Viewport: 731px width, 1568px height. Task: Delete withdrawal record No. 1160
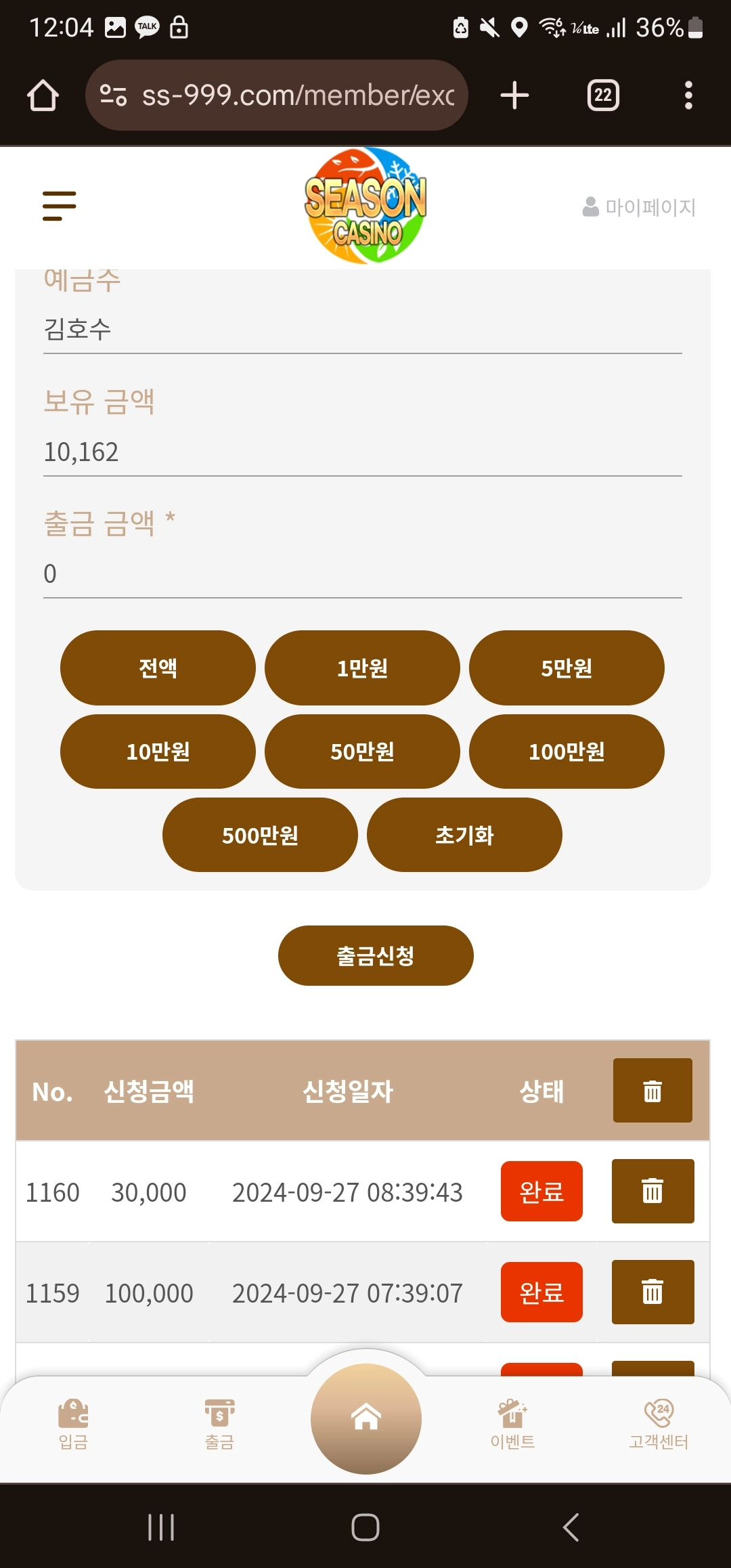(652, 1191)
